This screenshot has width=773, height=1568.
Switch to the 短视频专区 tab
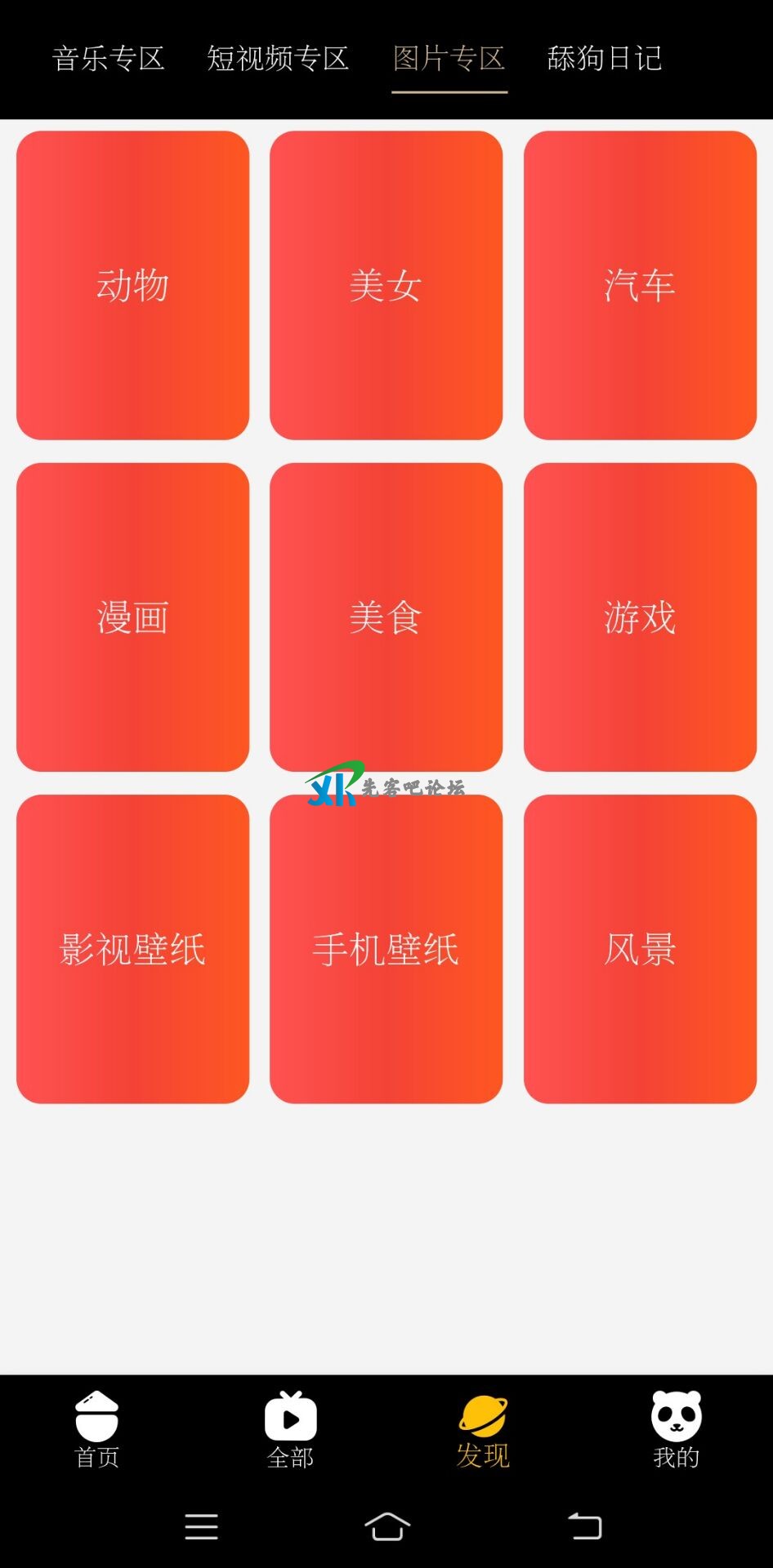(x=278, y=59)
